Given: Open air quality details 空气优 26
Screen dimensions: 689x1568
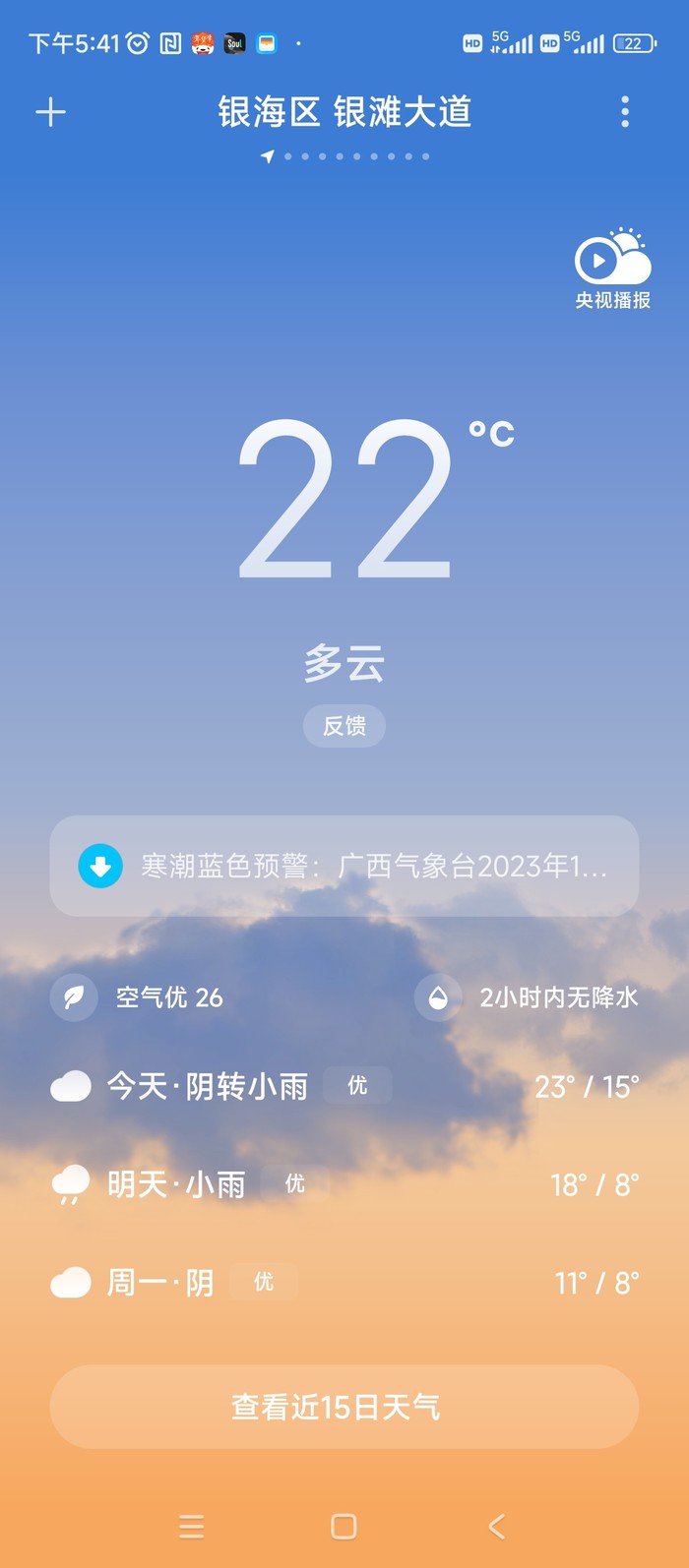Looking at the screenshot, I should tap(138, 997).
